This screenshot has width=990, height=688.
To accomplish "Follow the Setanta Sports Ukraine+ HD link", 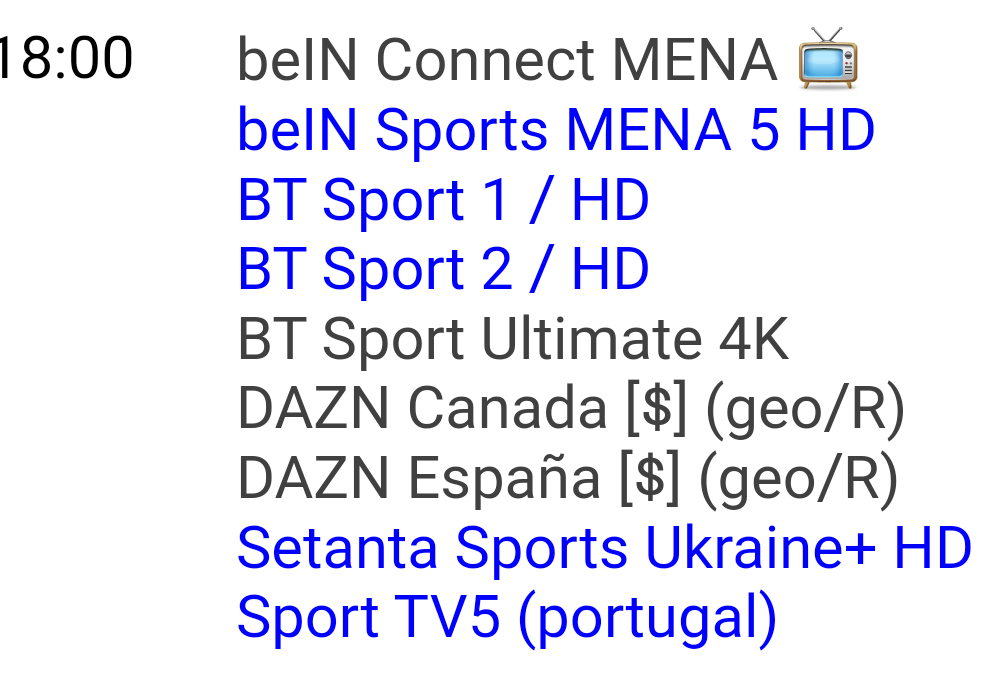I will pyautogui.click(x=603, y=548).
